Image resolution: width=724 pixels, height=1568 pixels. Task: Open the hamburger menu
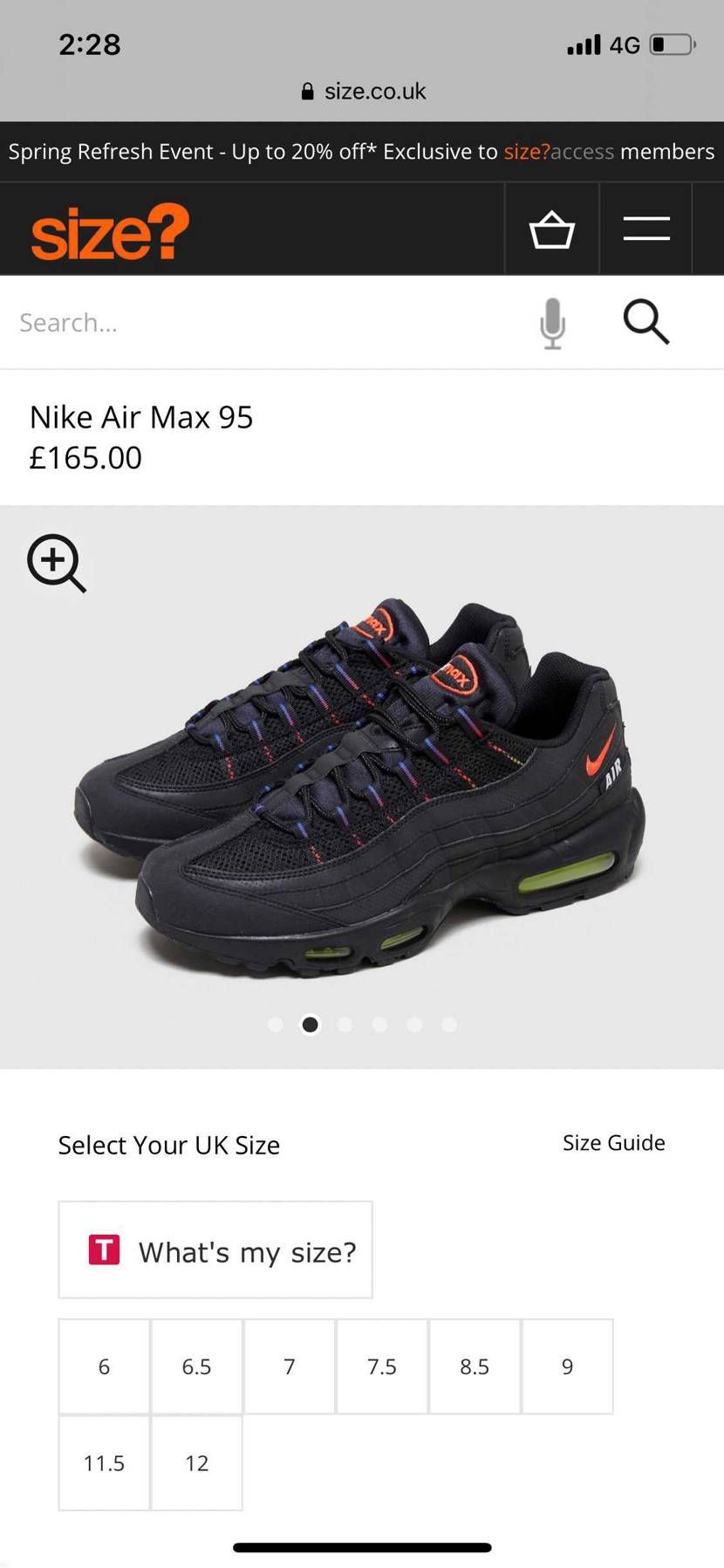pyautogui.click(x=646, y=229)
